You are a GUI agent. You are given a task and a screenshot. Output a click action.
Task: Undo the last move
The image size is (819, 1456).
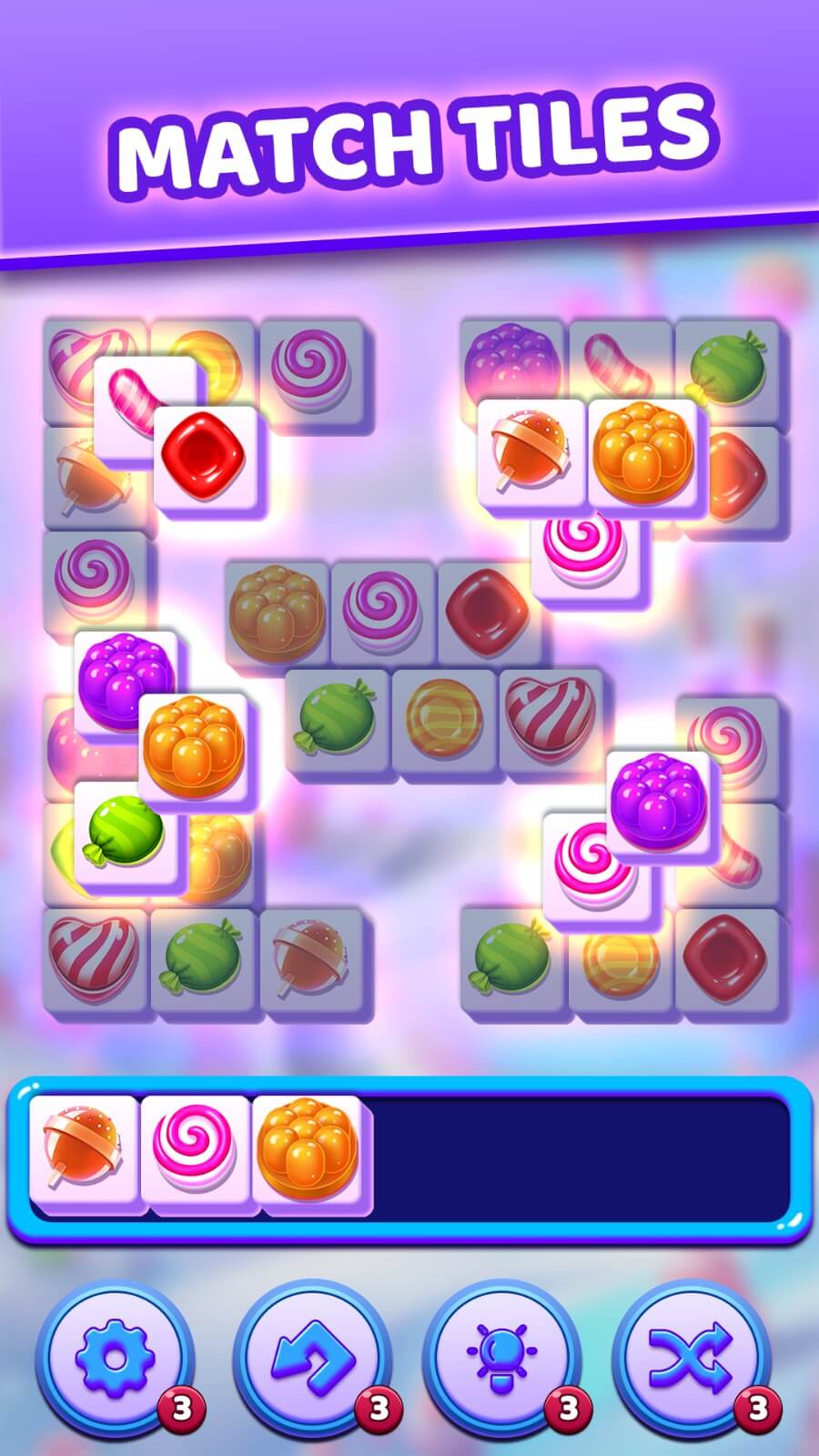311,1360
